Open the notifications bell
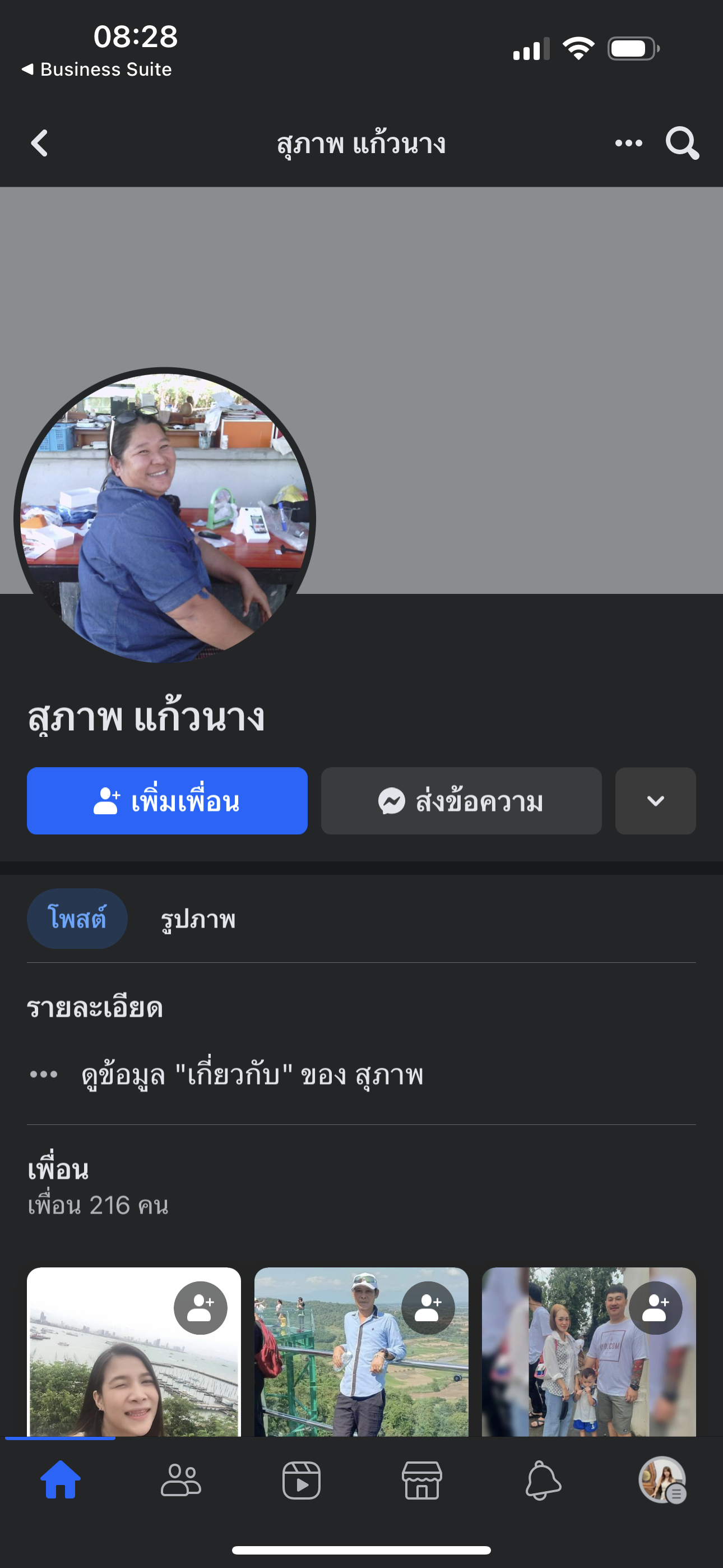 [x=543, y=1481]
